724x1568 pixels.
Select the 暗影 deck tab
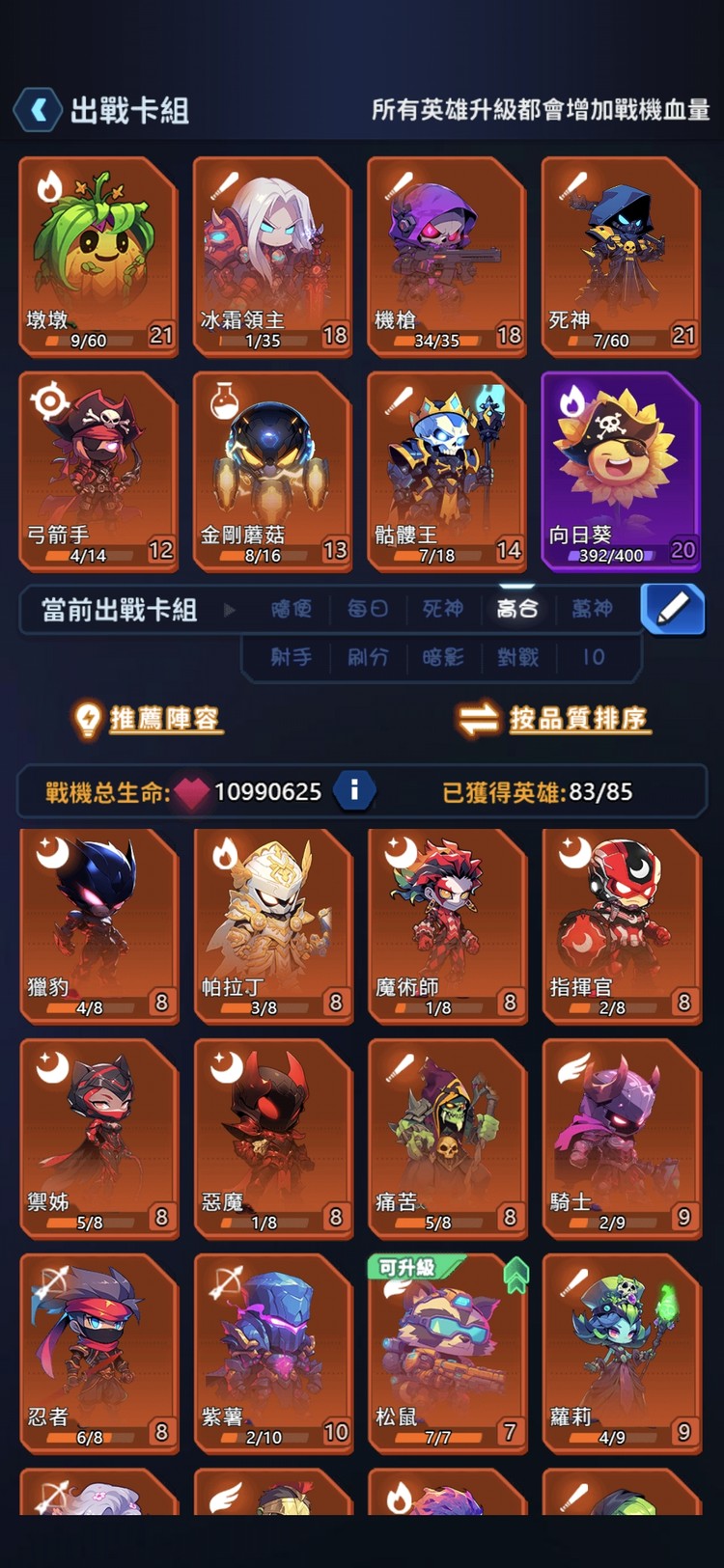point(443,657)
